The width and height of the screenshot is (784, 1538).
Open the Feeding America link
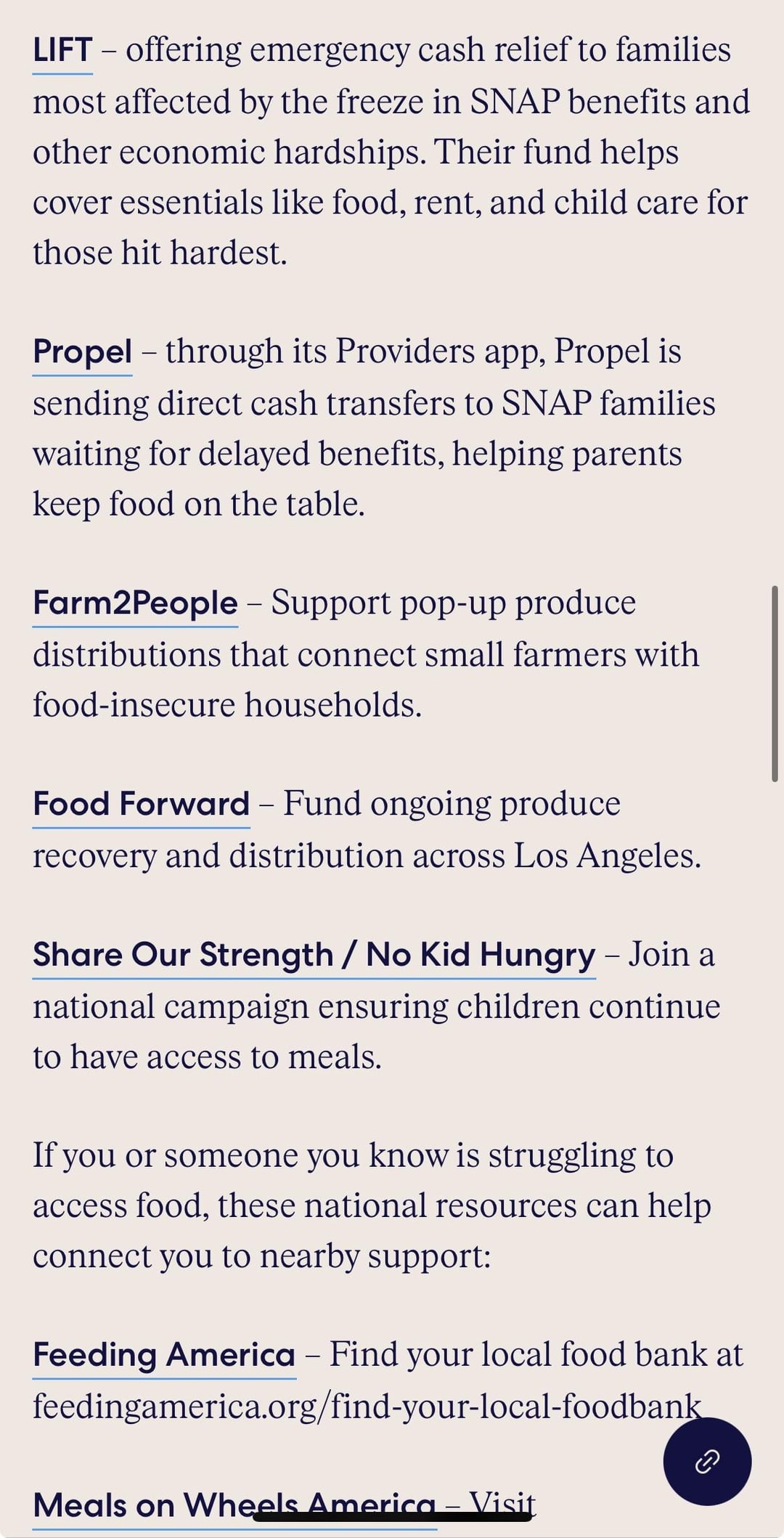(164, 1355)
